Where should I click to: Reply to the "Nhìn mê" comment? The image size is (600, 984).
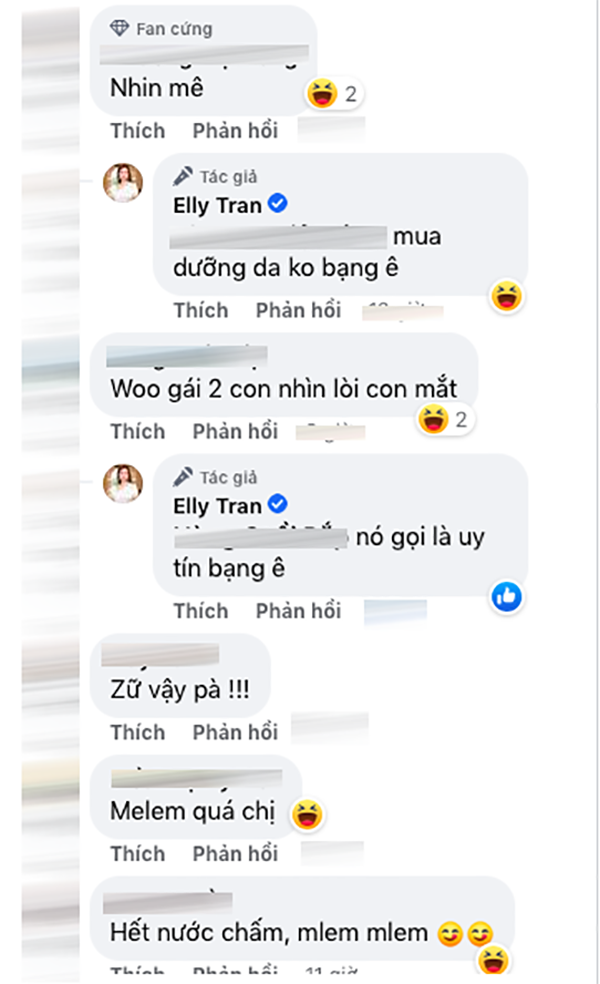[235, 130]
